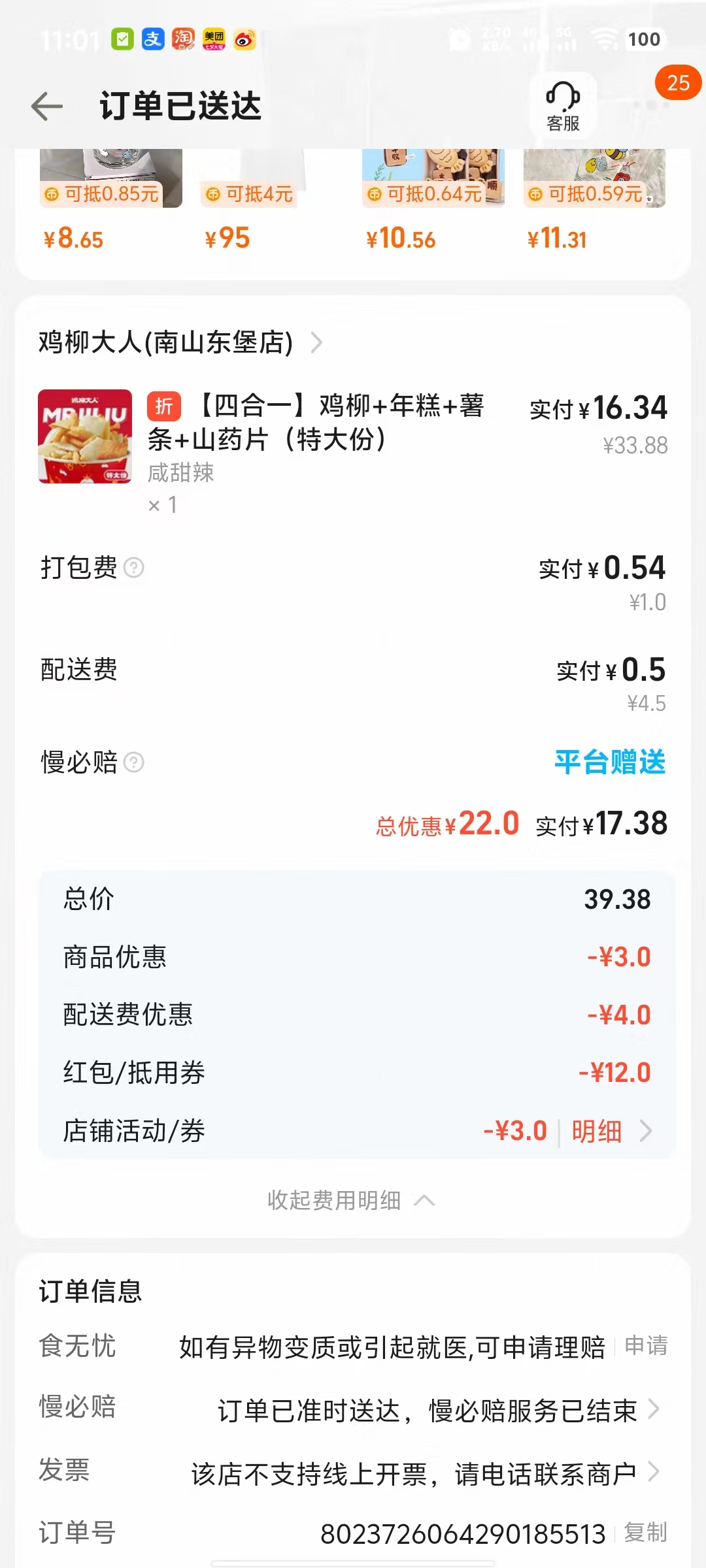Open the ¥8.65 recommended product
This screenshot has width=706, height=1568.
pos(110,203)
